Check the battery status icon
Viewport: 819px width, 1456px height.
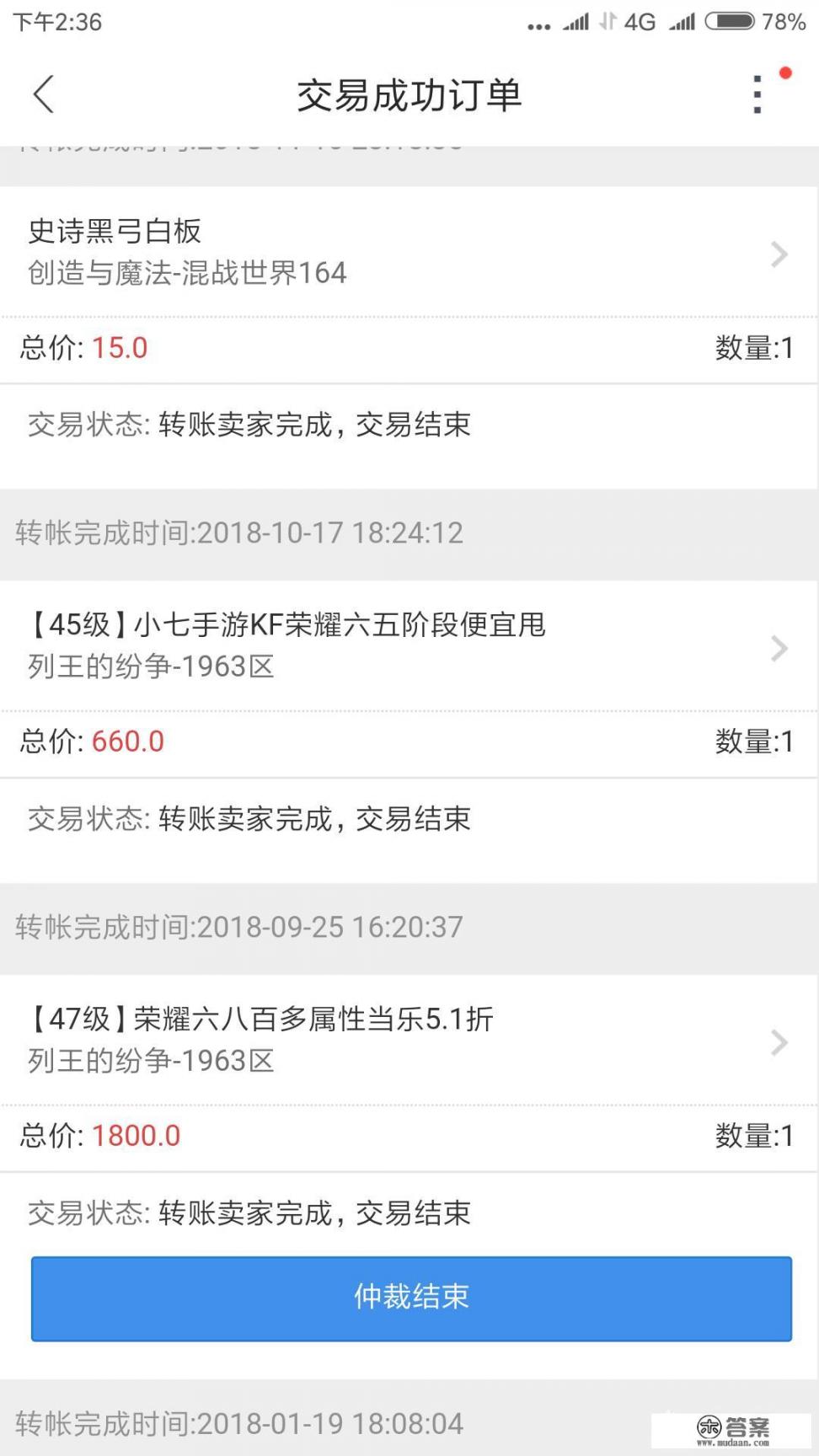[729, 23]
